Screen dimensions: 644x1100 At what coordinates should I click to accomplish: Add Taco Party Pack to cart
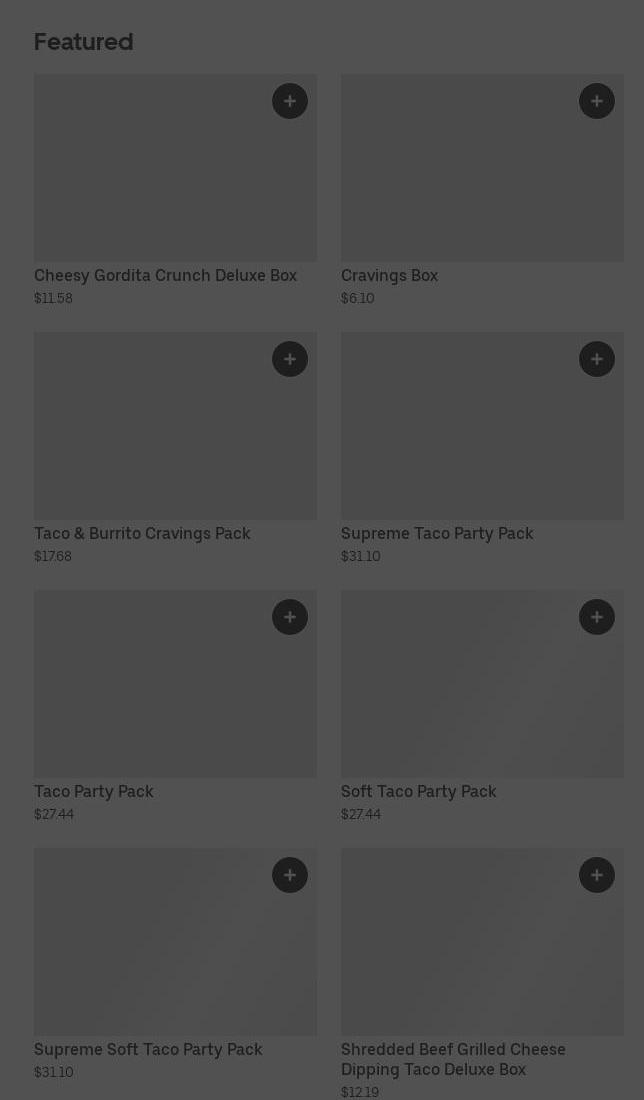click(x=290, y=617)
